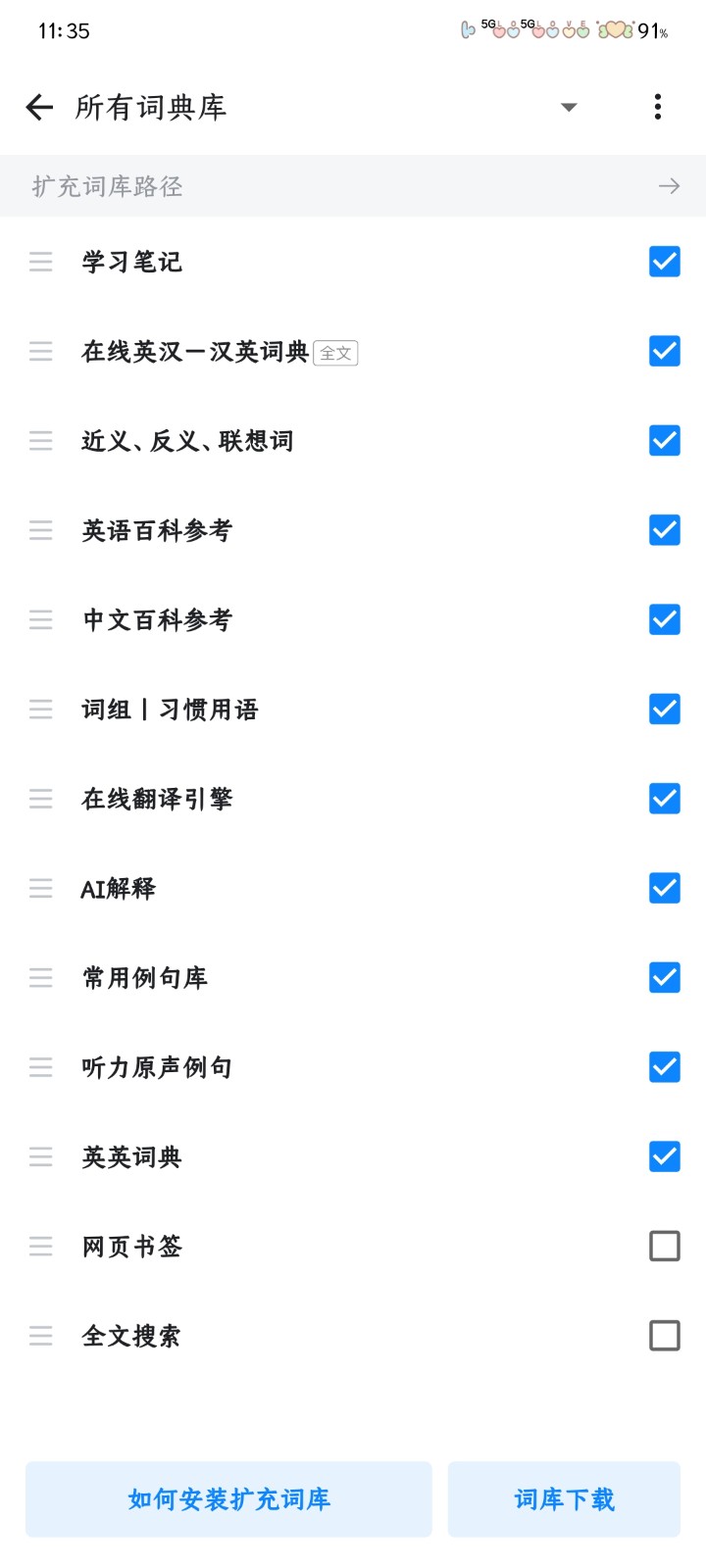
Task: Tap the arrow icon in the path input field
Action: point(670,185)
